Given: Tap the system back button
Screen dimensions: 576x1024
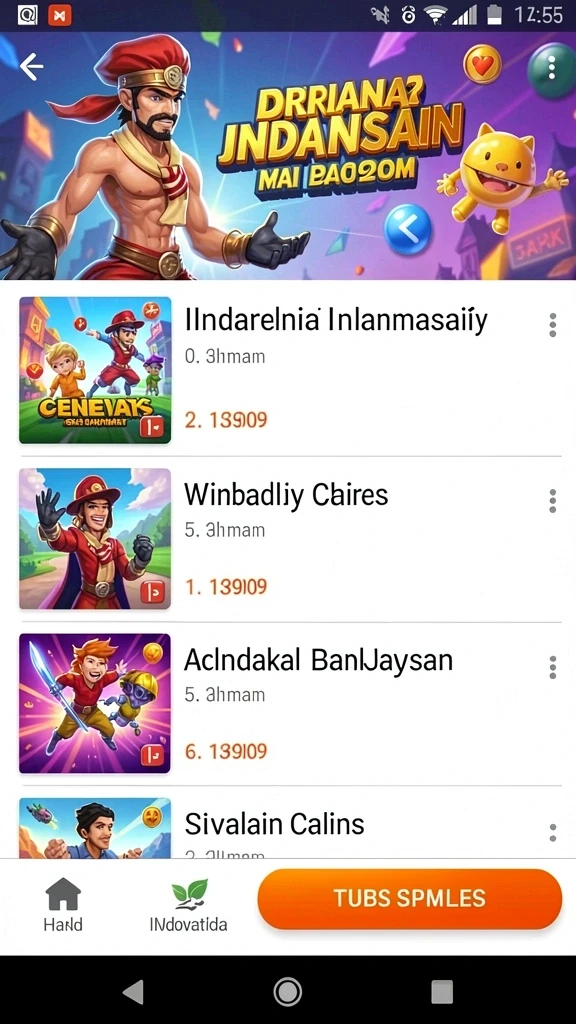Looking at the screenshot, I should click(x=133, y=992).
